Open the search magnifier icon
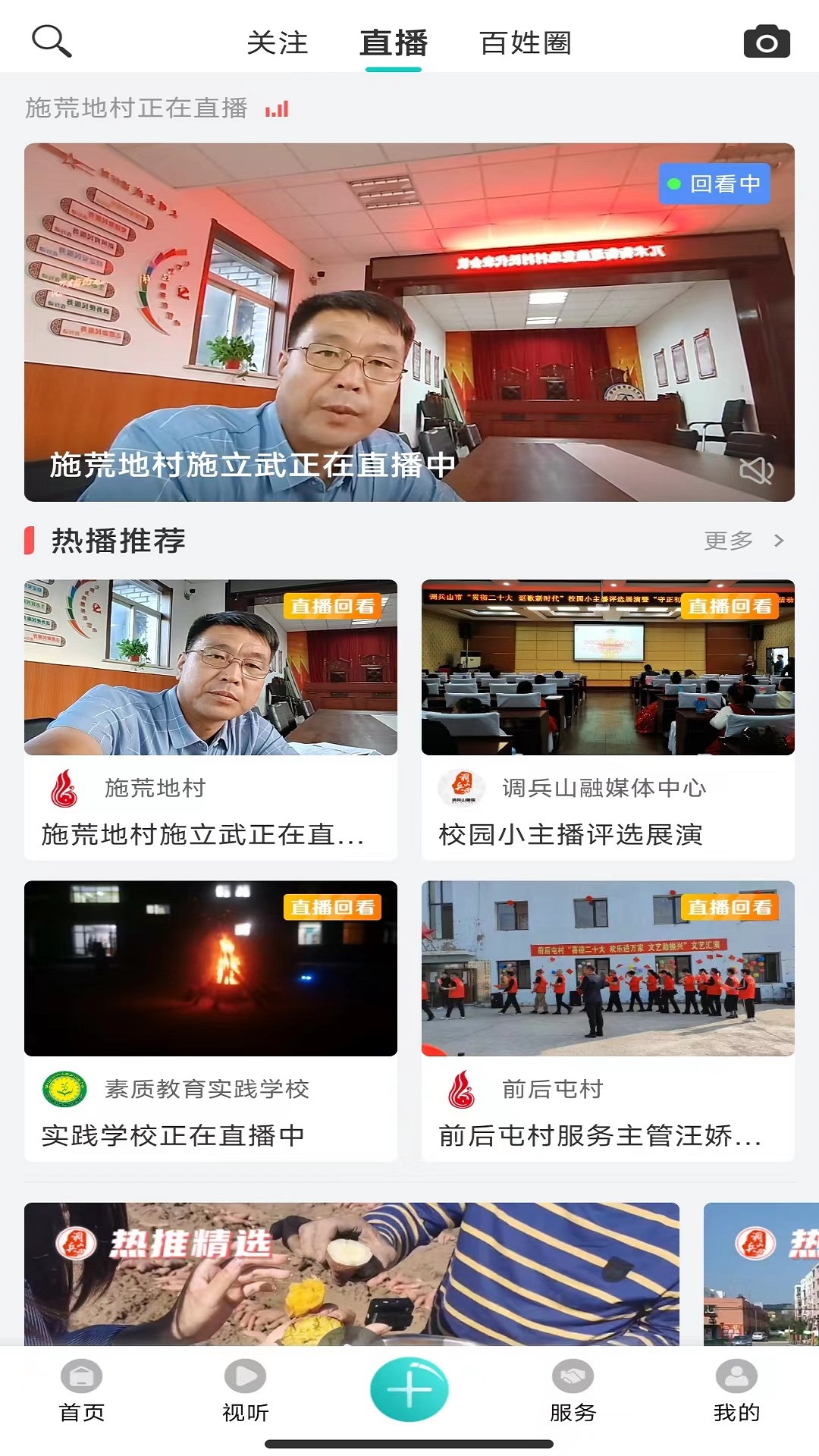The image size is (819, 1456). click(51, 41)
